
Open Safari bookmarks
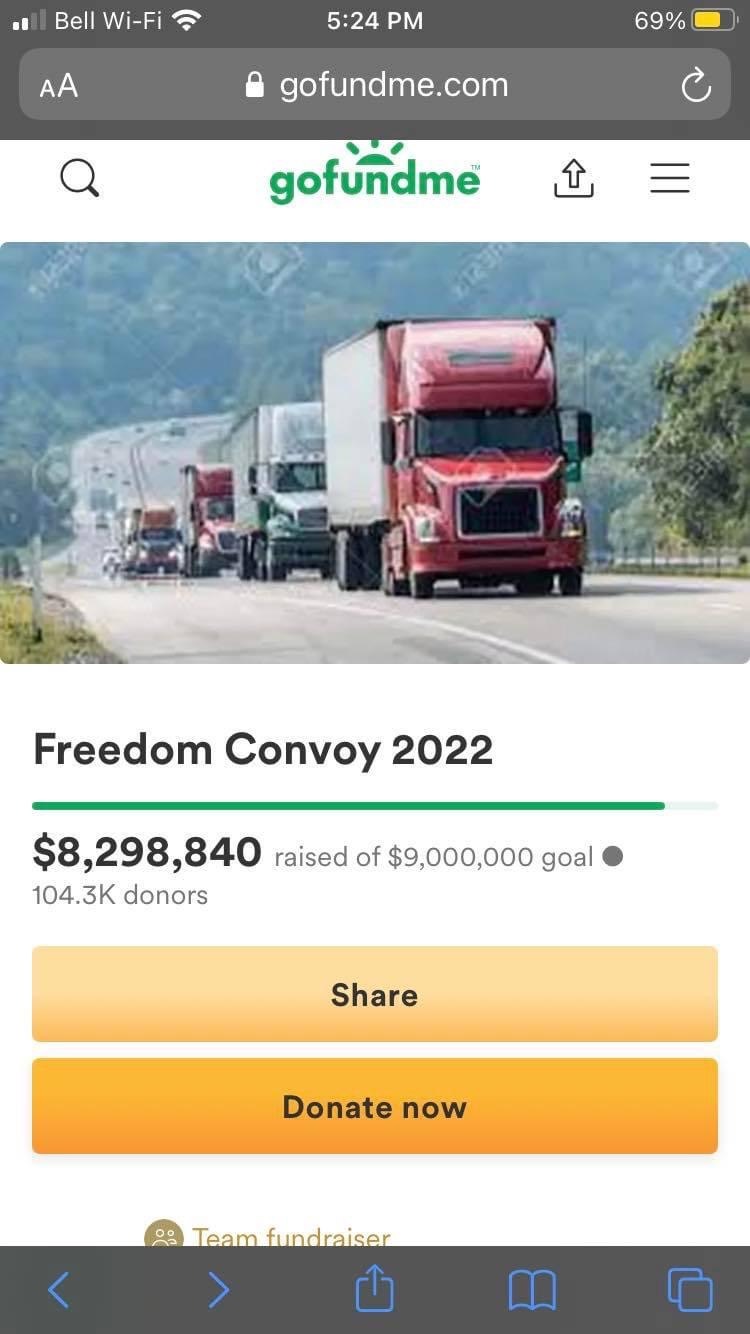tap(532, 1290)
